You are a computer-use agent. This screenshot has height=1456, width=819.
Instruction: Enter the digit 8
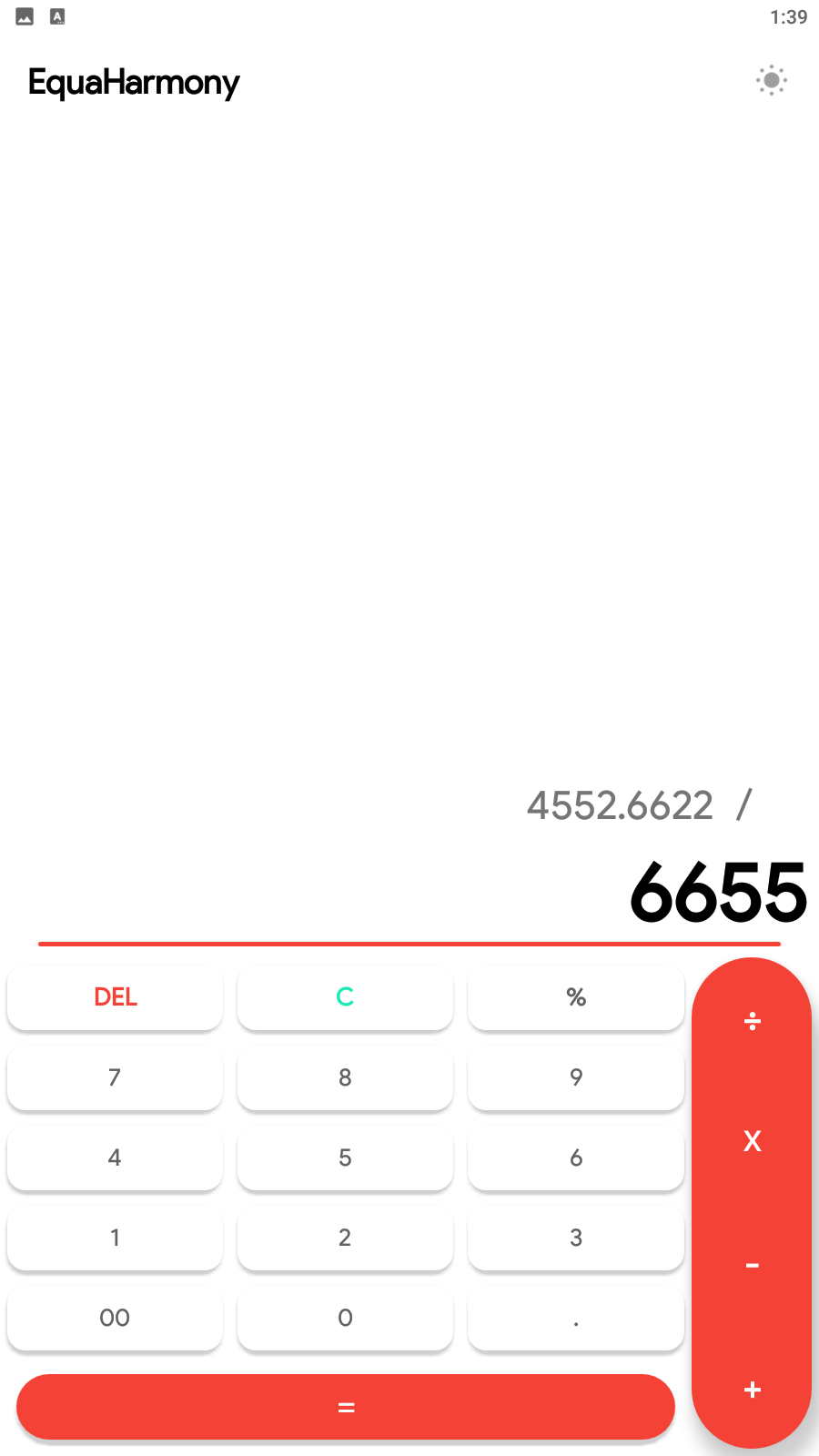(x=345, y=1077)
